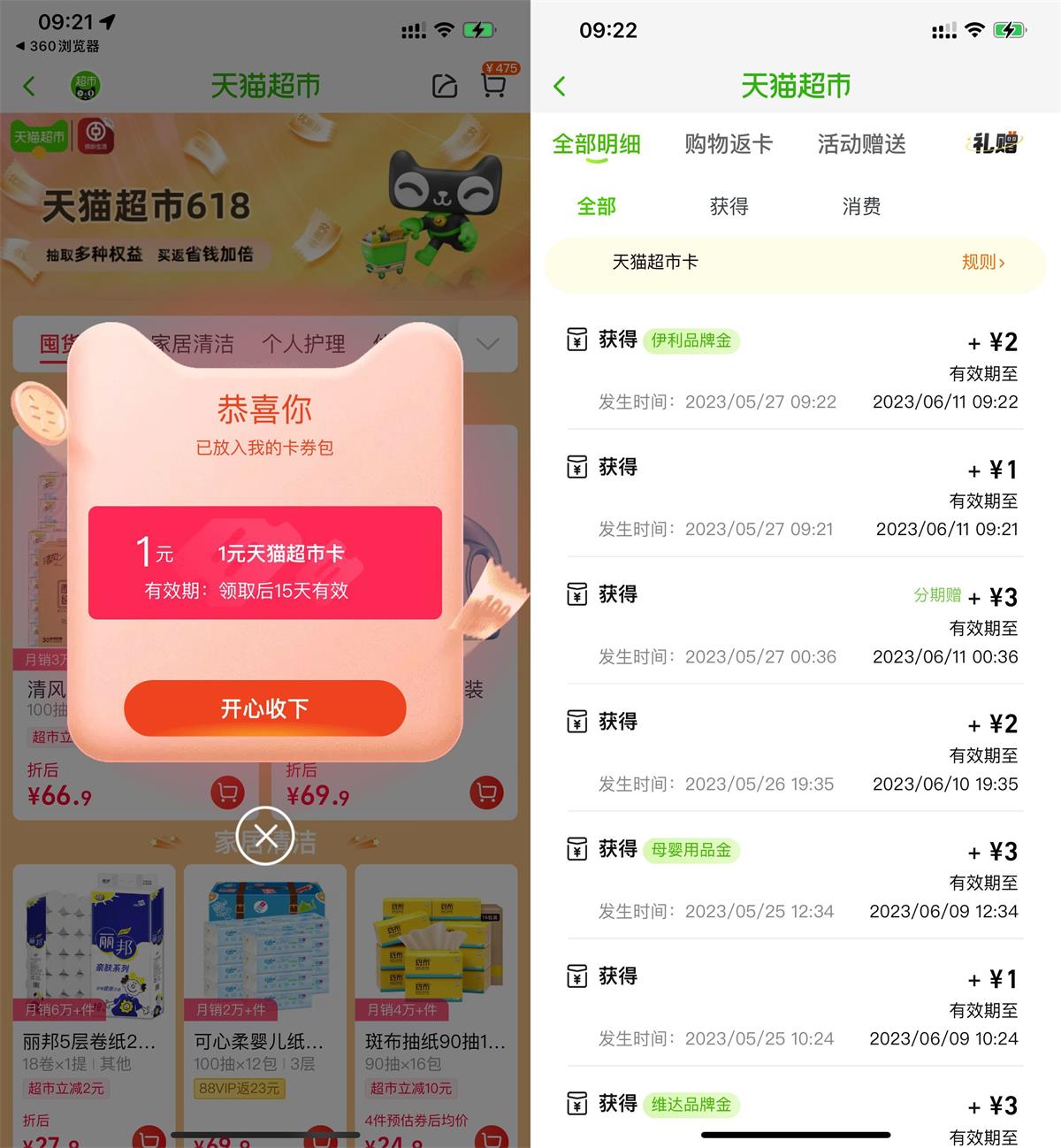Screen dimensions: 1061x1148
Task: Switch to the 购物返卡 tab
Action: click(729, 144)
